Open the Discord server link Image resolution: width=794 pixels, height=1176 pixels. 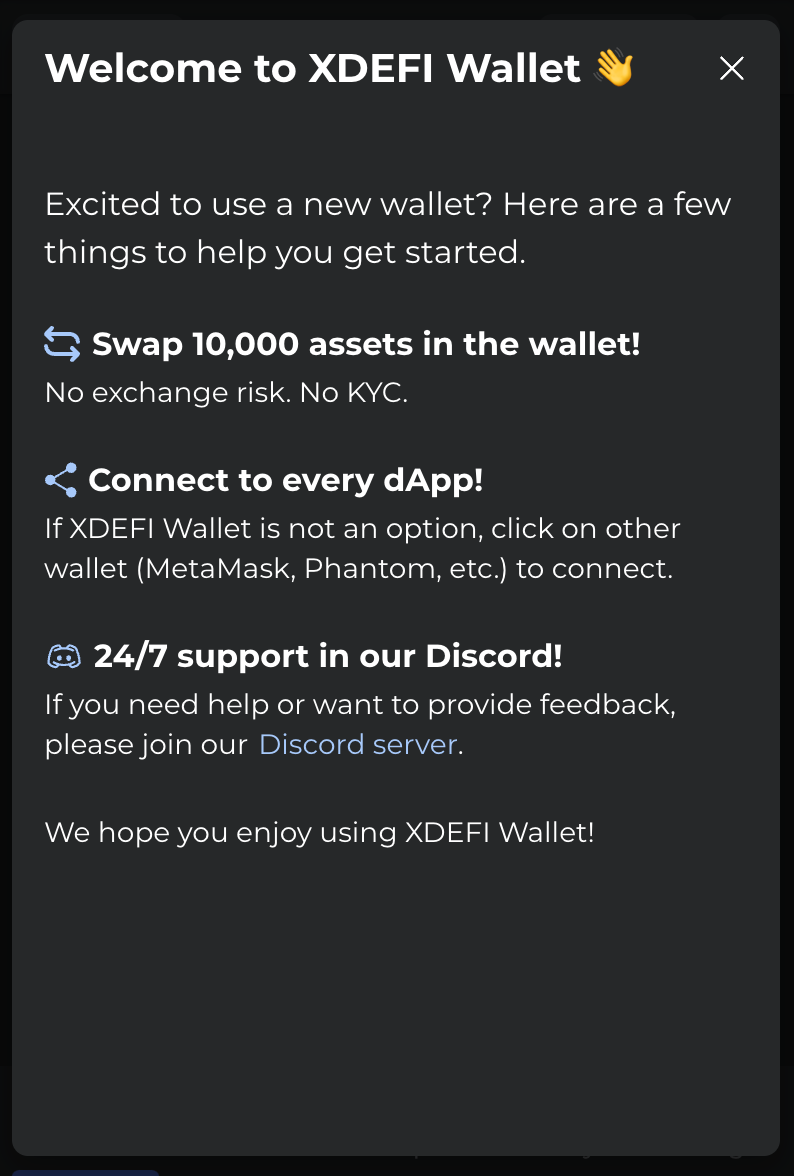(357, 745)
